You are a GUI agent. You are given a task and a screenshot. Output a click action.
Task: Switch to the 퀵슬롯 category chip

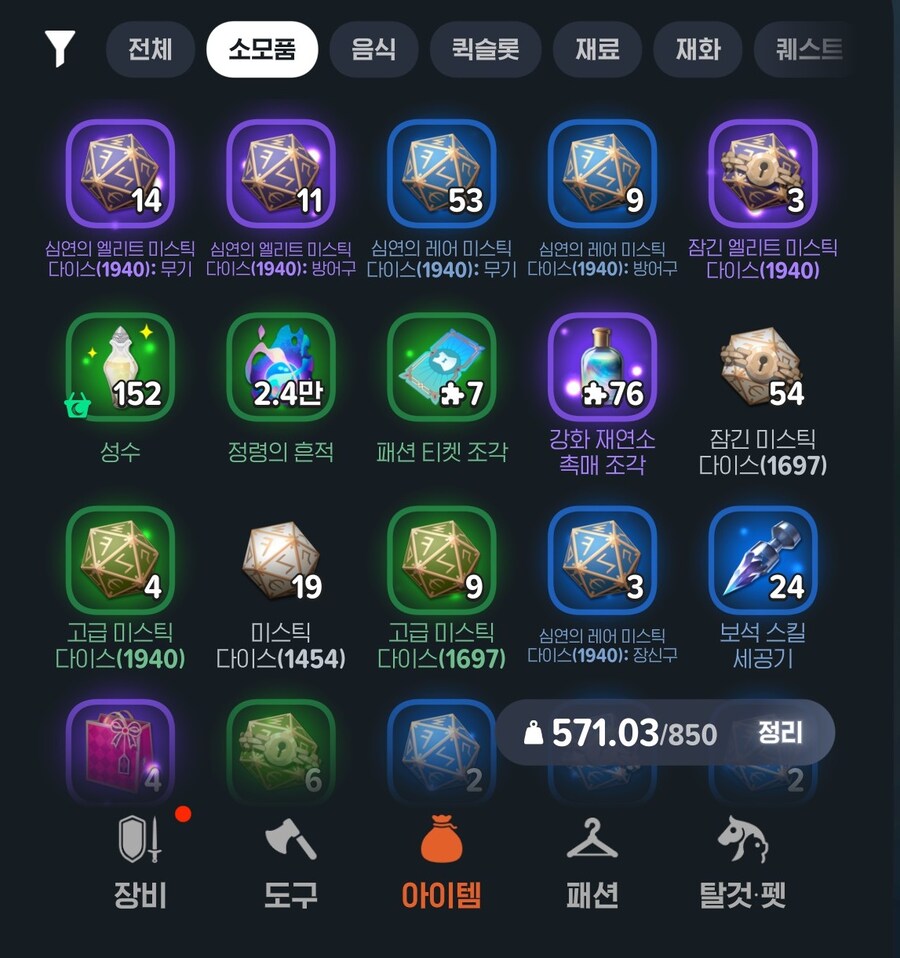tap(485, 49)
